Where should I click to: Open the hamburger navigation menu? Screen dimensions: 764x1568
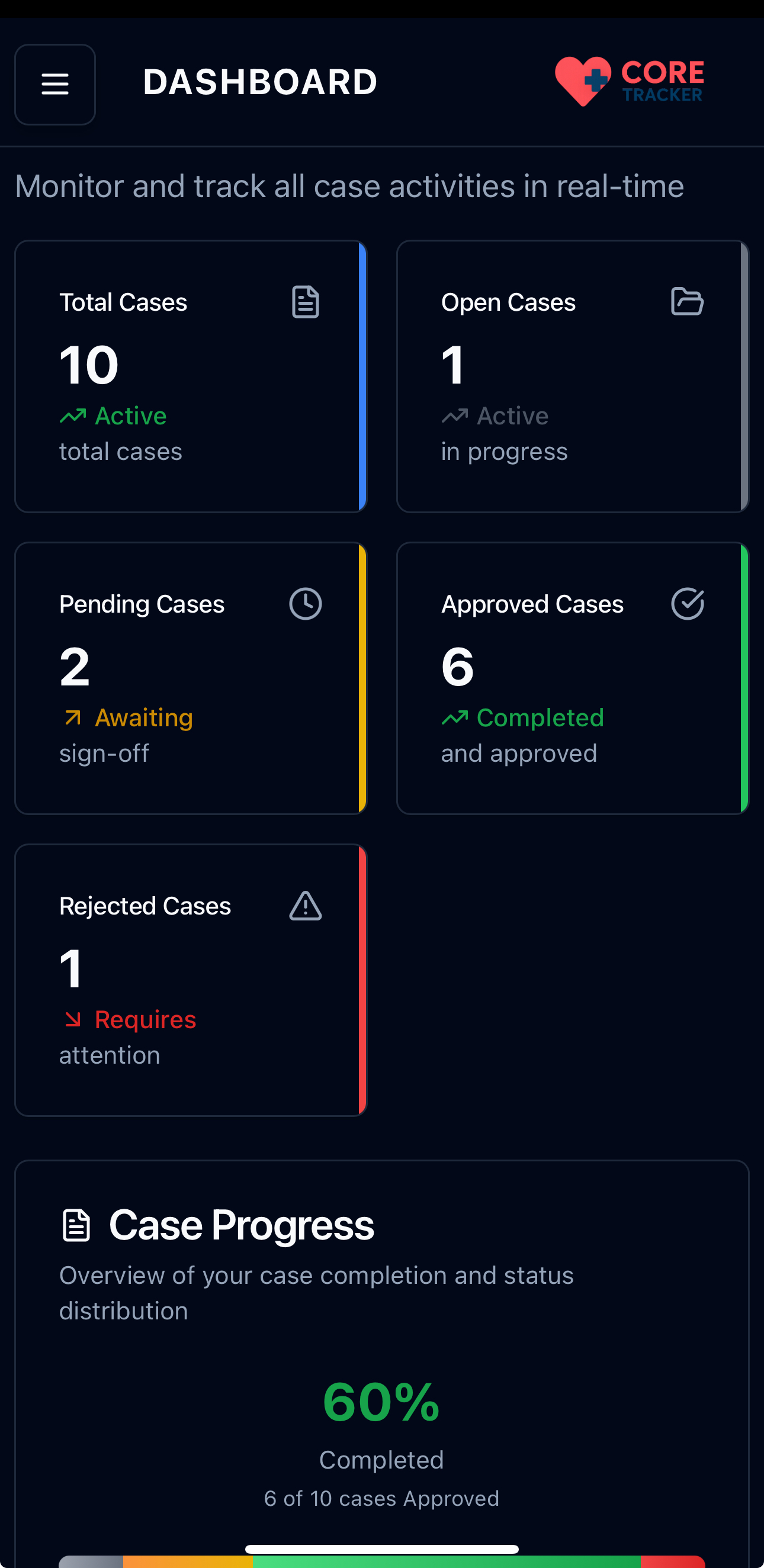55,84
